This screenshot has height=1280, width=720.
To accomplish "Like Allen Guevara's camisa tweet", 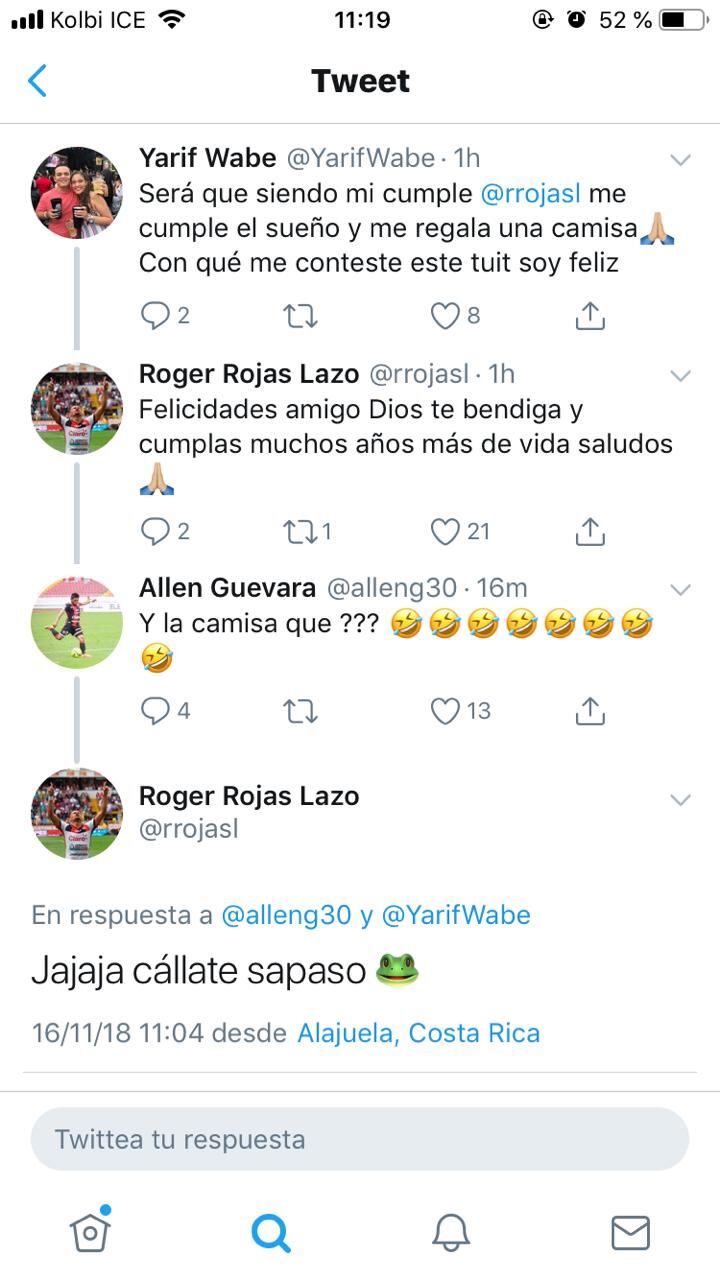I will pos(445,710).
